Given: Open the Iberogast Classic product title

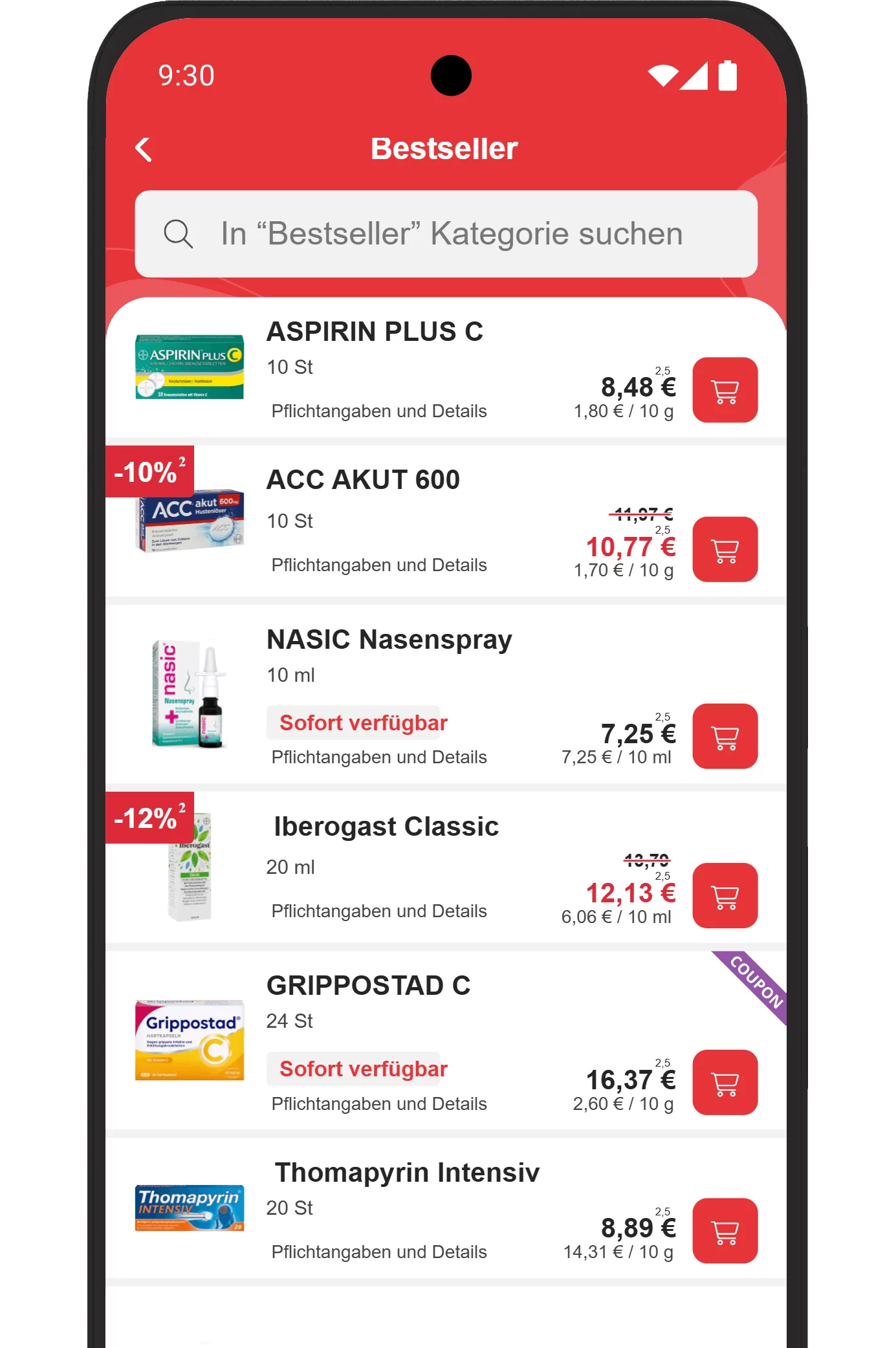Looking at the screenshot, I should click(386, 827).
